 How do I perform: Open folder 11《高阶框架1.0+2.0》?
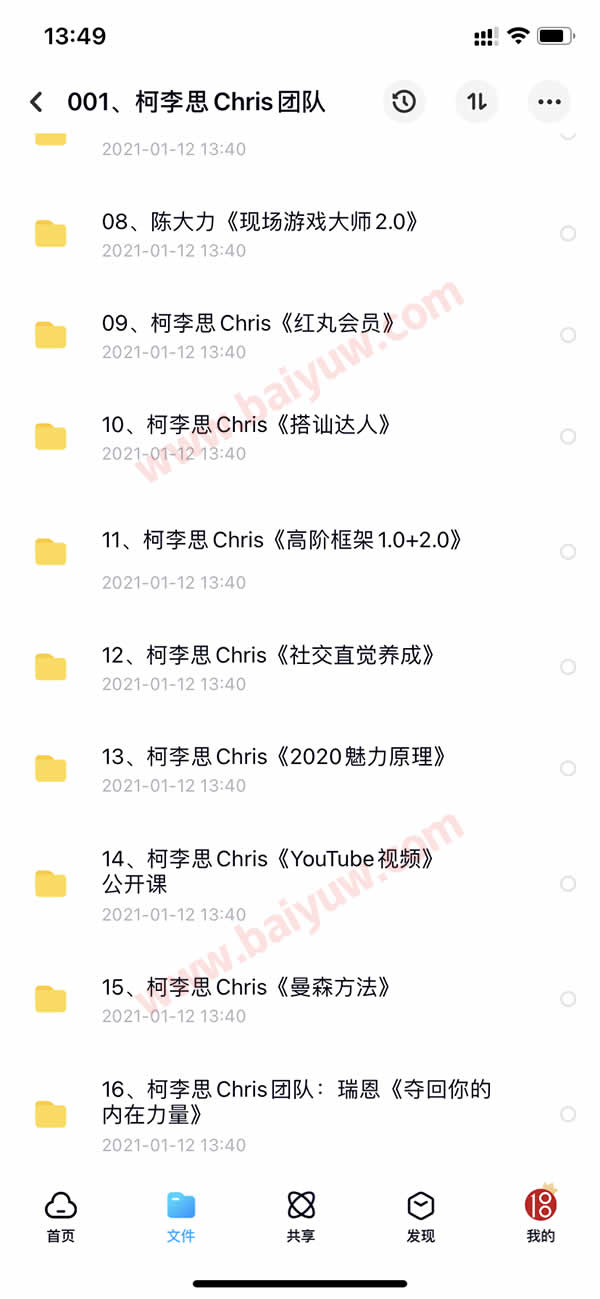[x=300, y=552]
